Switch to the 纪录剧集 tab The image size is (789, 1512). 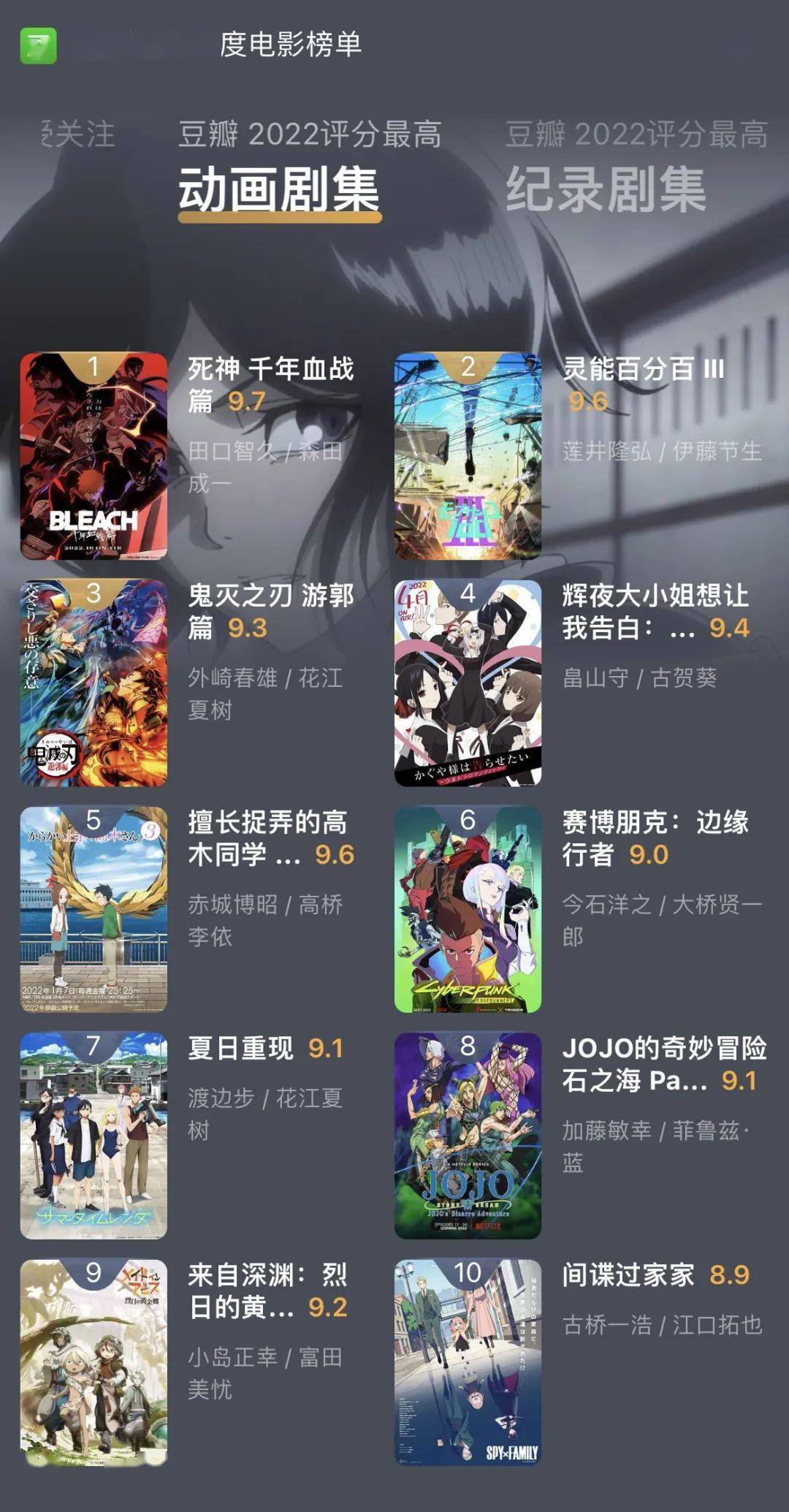point(606,188)
